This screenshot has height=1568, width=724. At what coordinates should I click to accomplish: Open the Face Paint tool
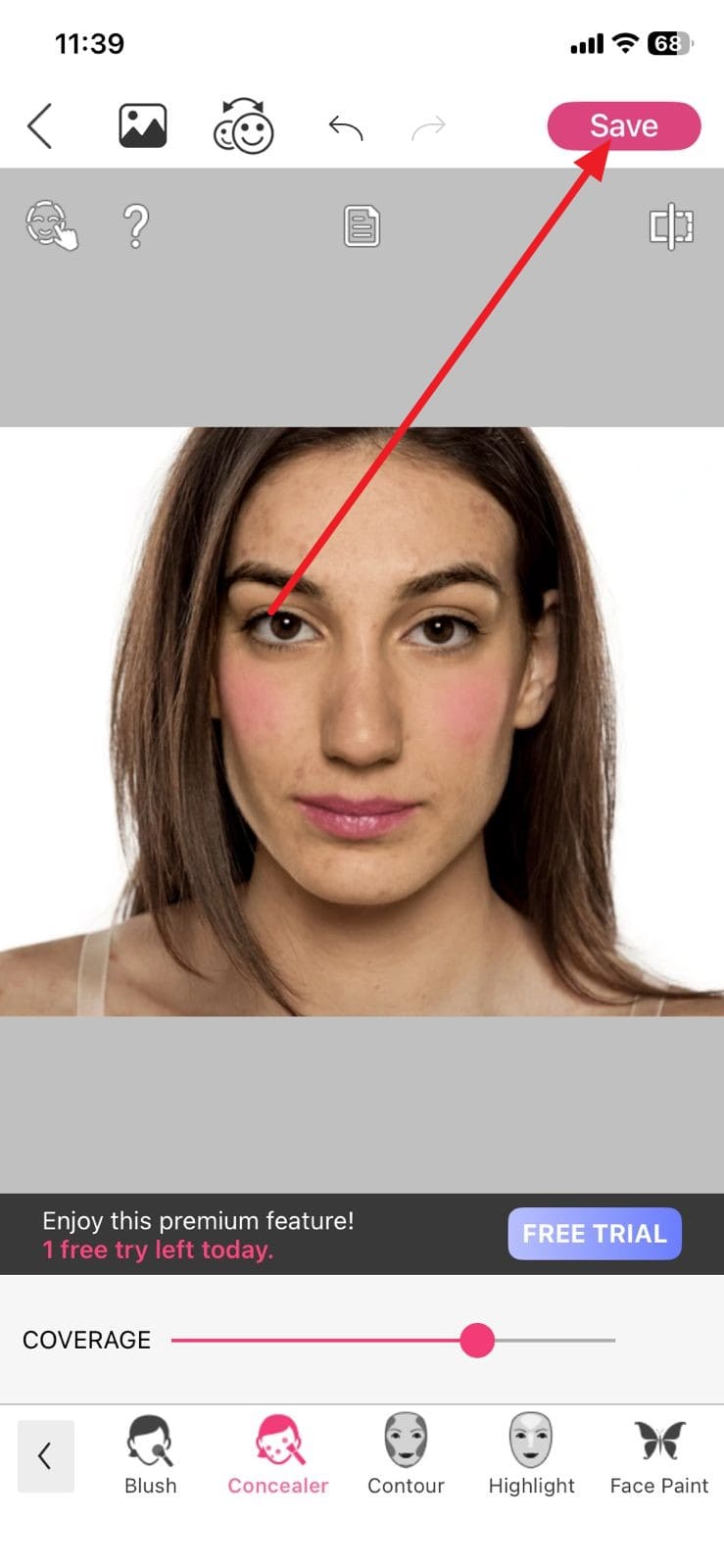tap(658, 1455)
